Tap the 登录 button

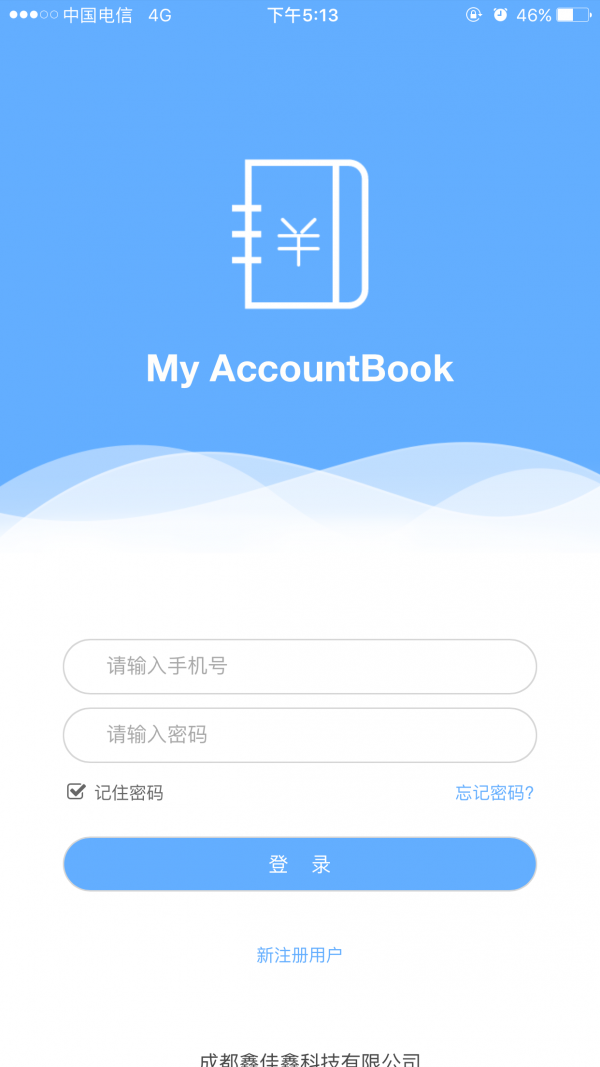pyautogui.click(x=300, y=864)
